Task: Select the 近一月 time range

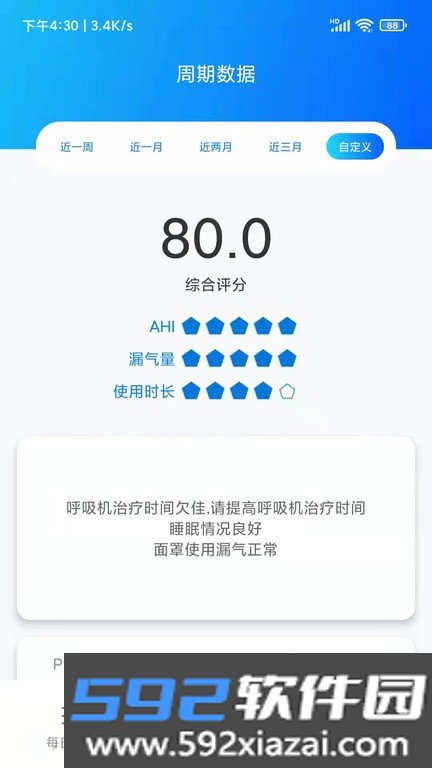Action: (x=146, y=147)
